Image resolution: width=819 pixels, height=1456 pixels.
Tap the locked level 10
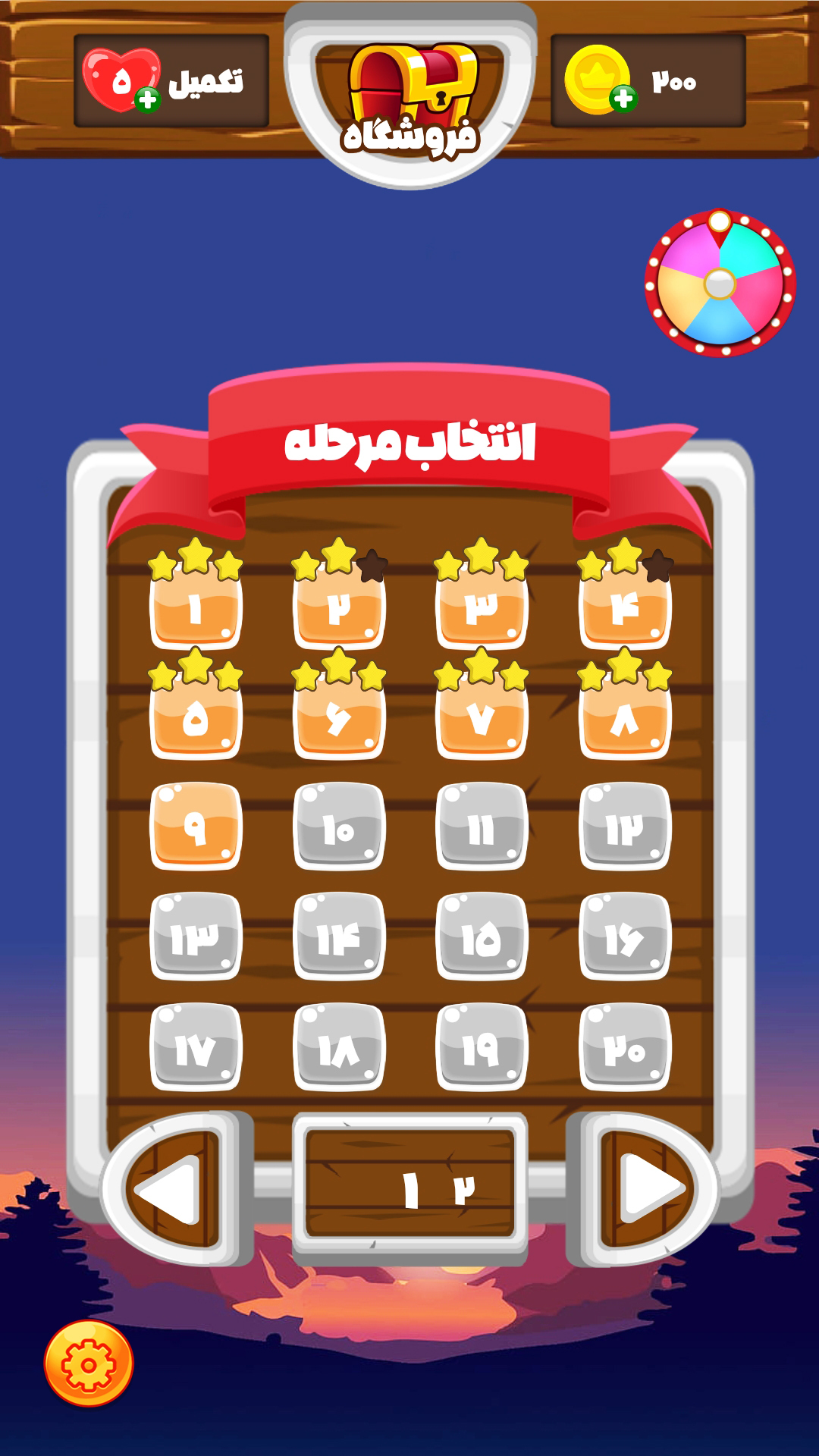click(339, 827)
